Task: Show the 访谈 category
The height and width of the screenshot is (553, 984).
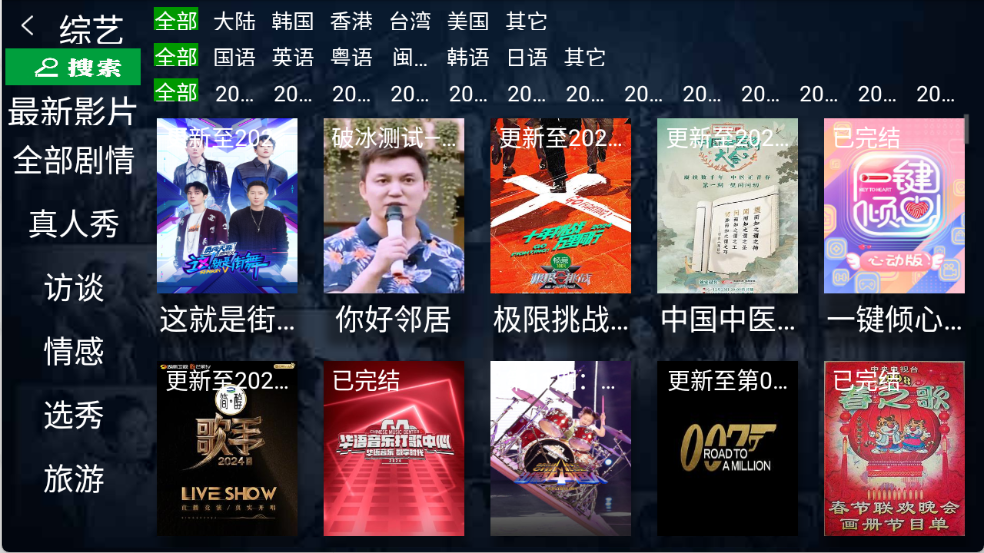Action: (x=73, y=288)
